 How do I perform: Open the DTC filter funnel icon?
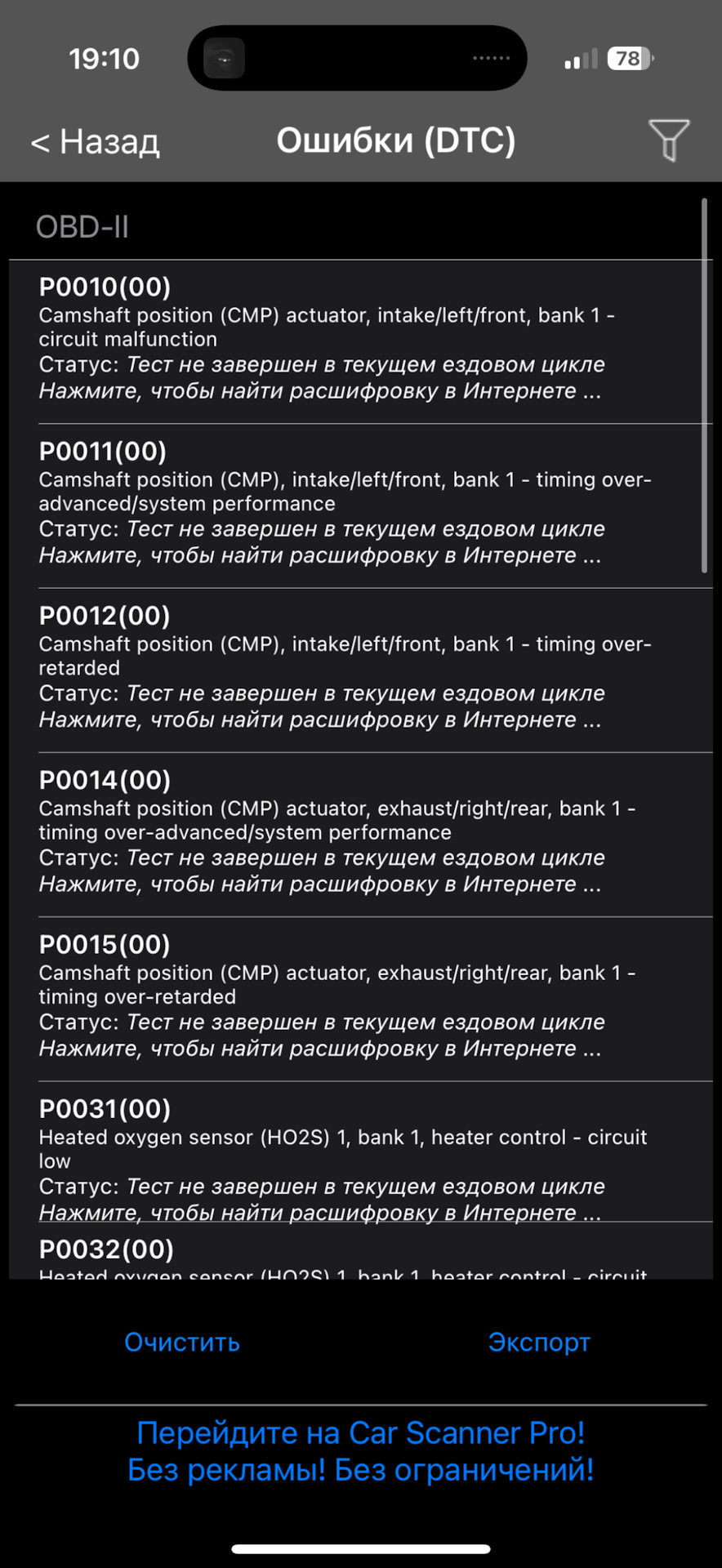668,140
